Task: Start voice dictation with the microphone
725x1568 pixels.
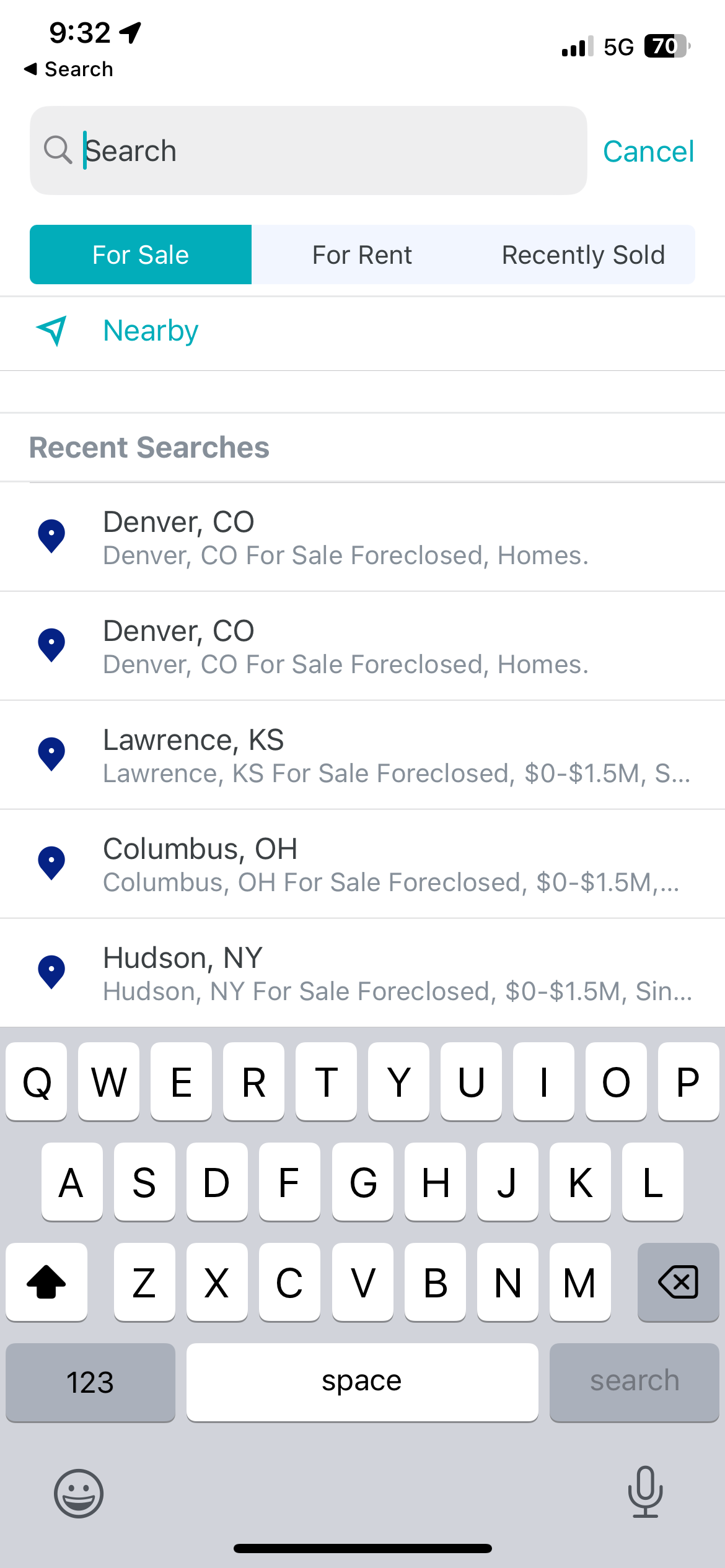Action: pos(645,1492)
